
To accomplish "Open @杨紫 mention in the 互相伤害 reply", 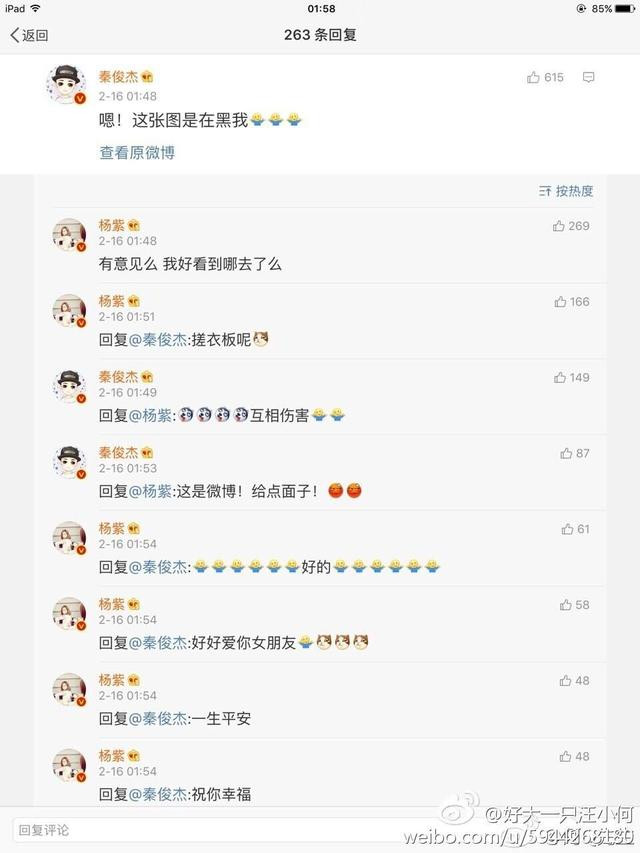I will click(x=146, y=415).
